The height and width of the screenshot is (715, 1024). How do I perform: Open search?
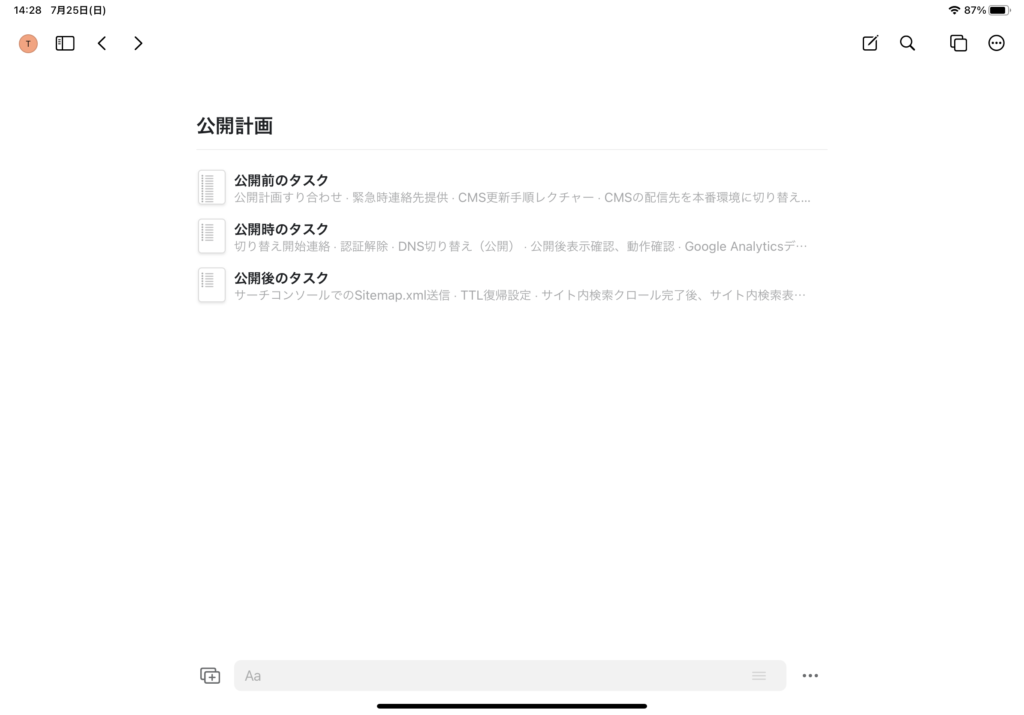(x=907, y=43)
